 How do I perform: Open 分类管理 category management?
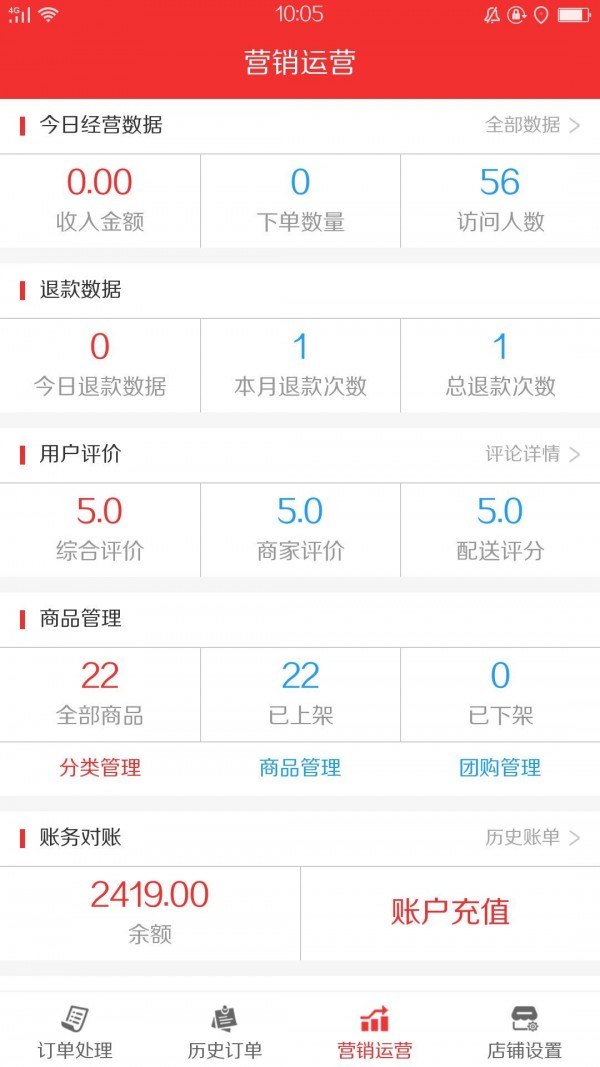coord(100,768)
